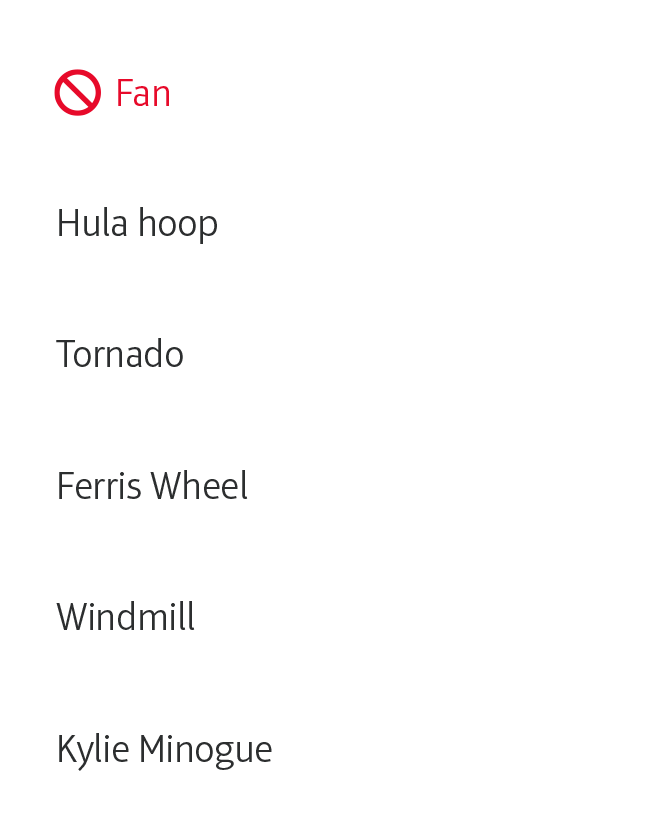The image size is (650, 840).
Task: Select Windmill from the list
Action: 126,617
